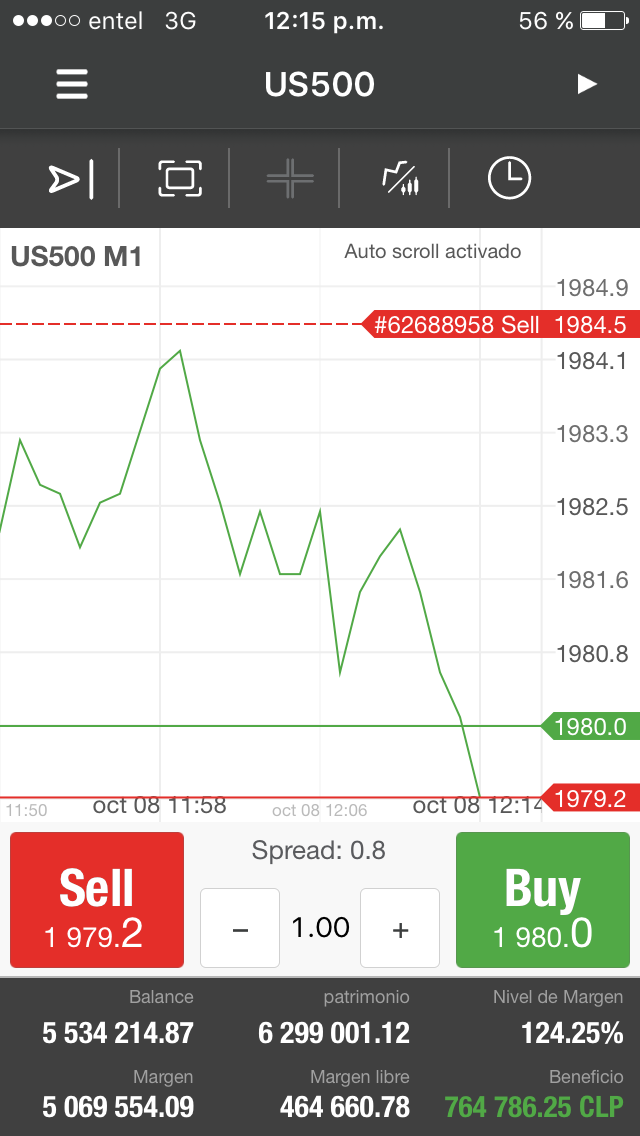Change the chart type
The width and height of the screenshot is (640, 1136).
pos(400,179)
